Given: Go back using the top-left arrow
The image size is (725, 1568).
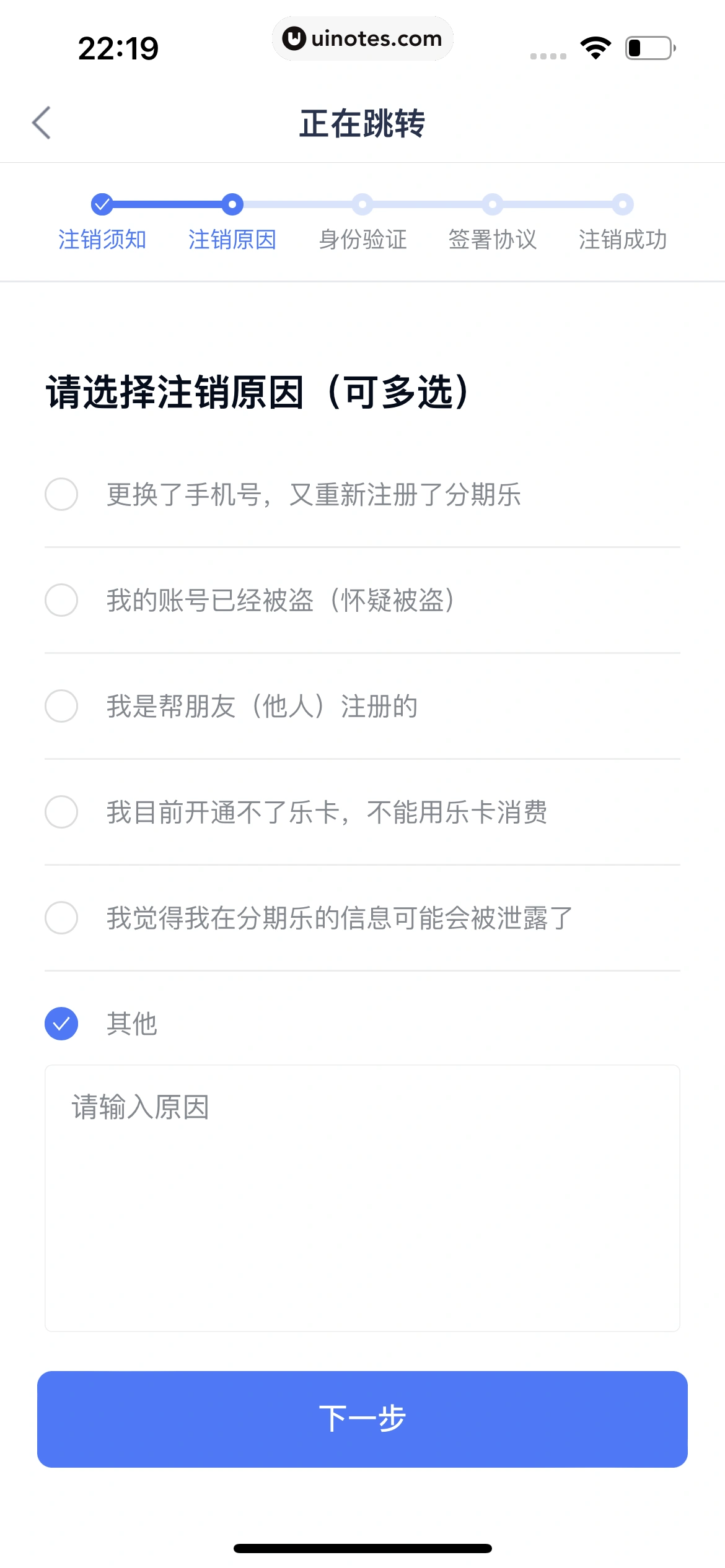Looking at the screenshot, I should [42, 123].
